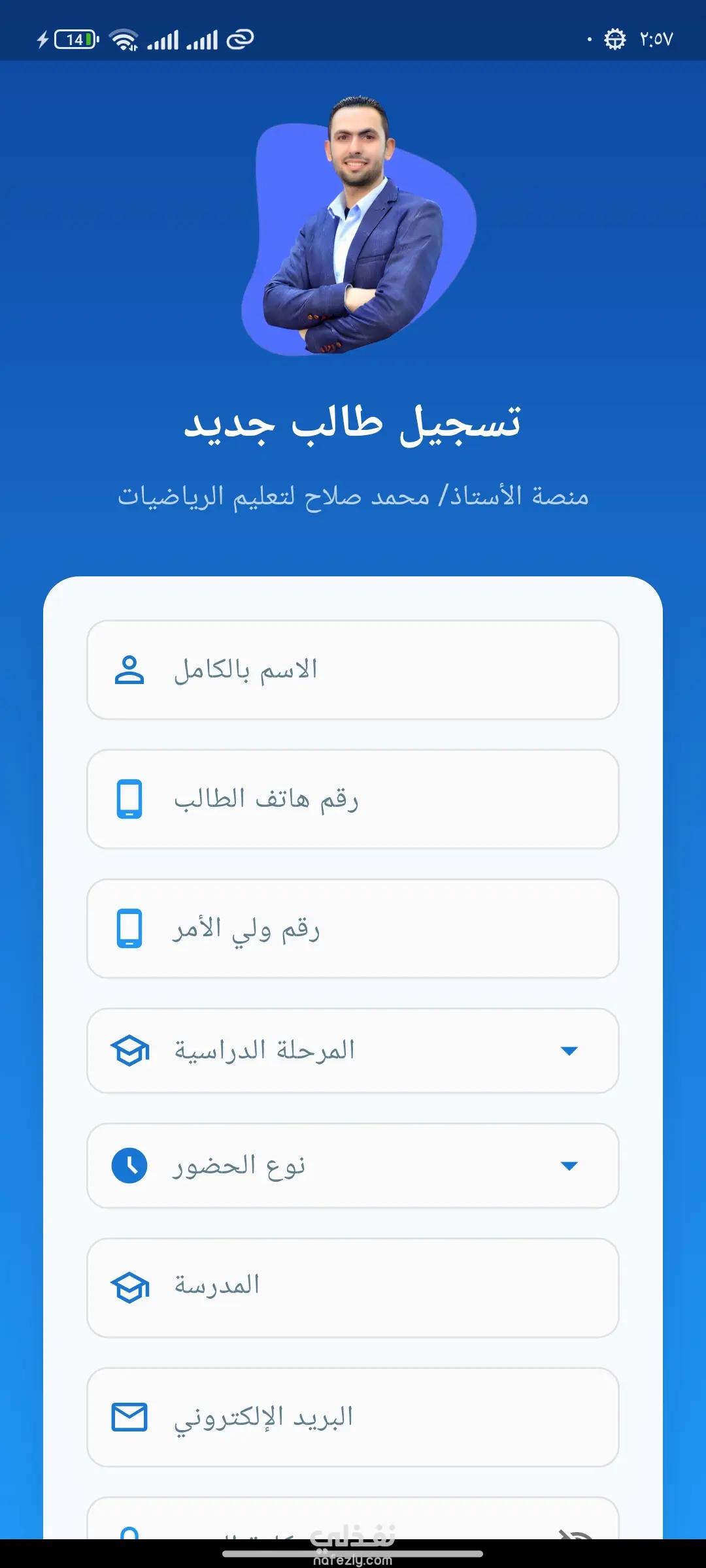Select the المدرسة (school) input field

coord(353,1288)
